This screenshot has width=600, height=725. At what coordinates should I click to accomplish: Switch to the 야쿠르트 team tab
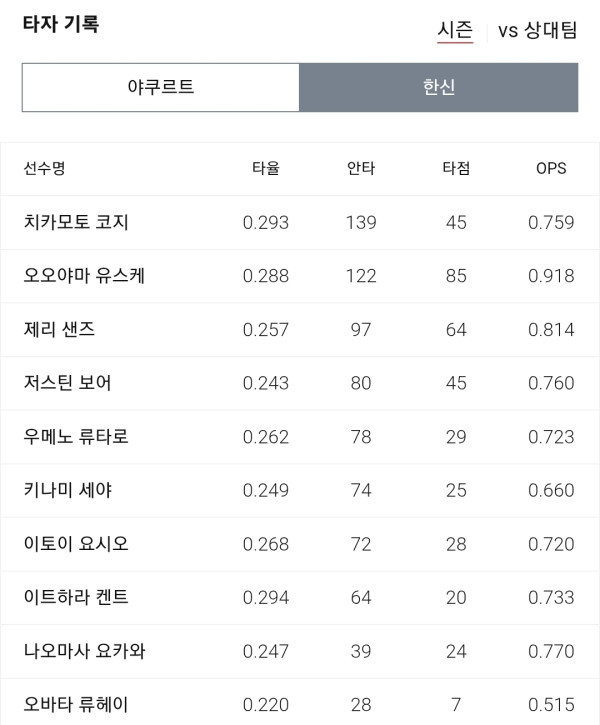coord(160,87)
